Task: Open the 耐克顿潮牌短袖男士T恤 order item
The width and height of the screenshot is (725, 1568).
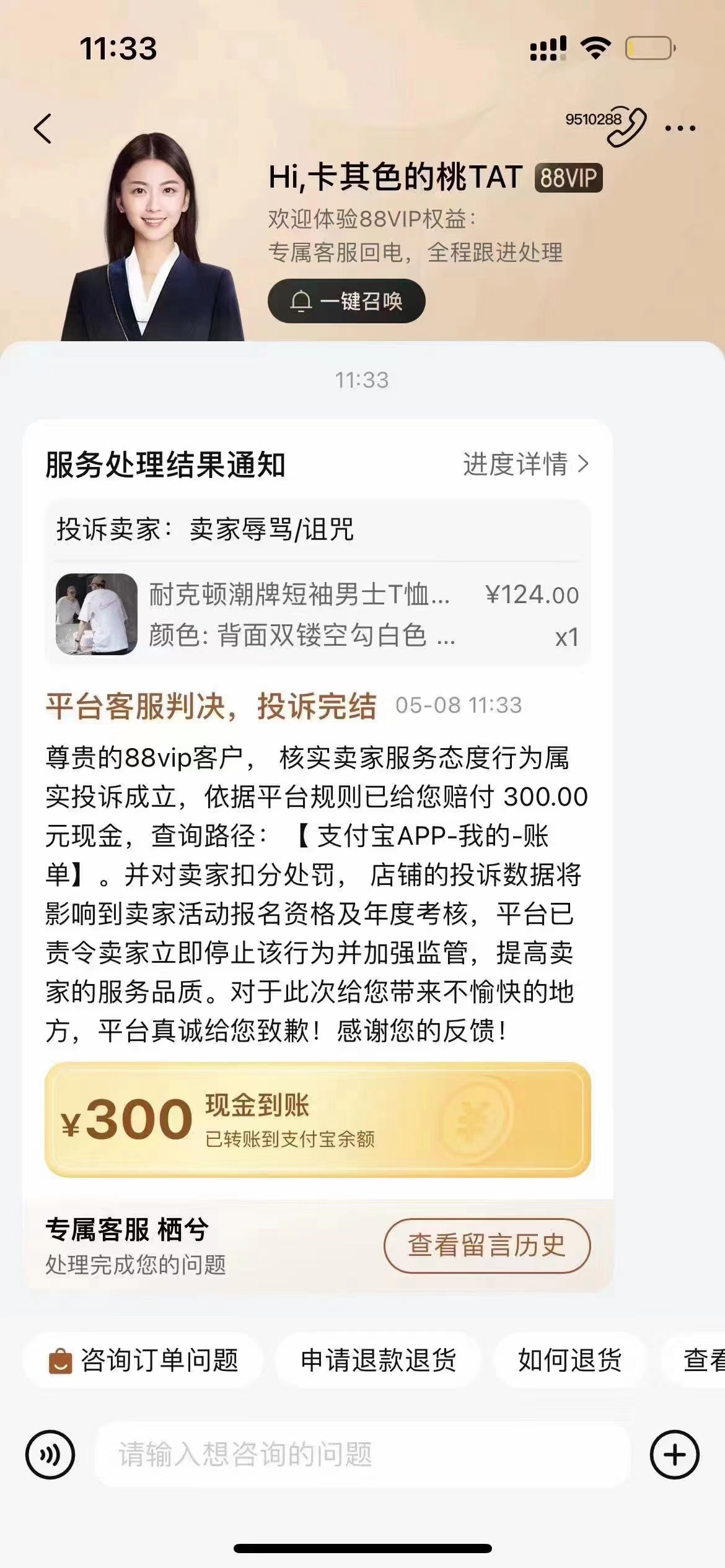Action: [317, 614]
